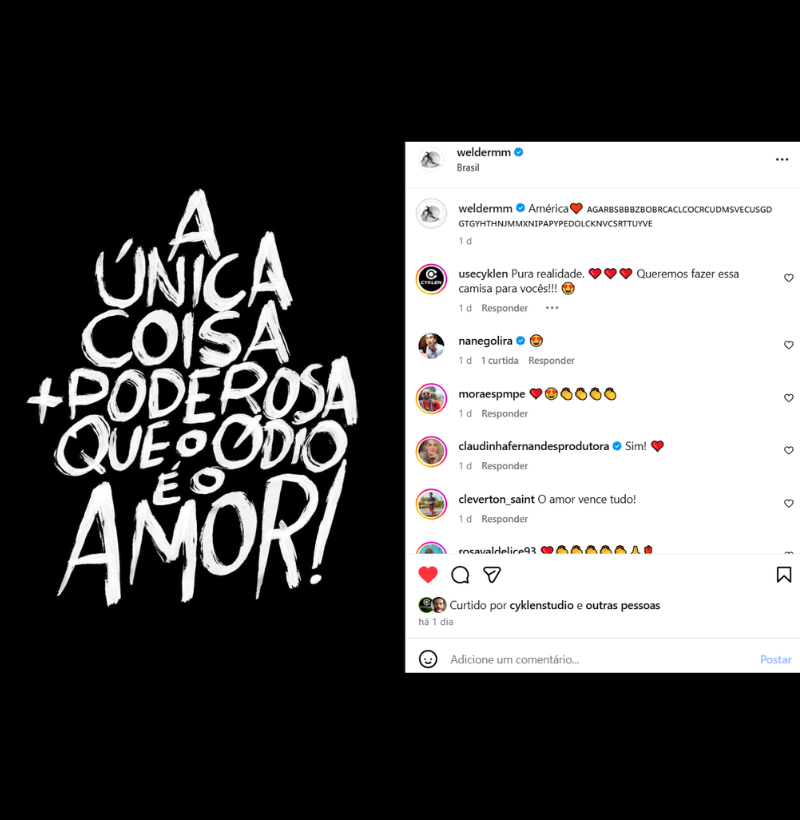800x820 pixels.
Task: Open weldermm profile from post header
Action: pyautogui.click(x=483, y=152)
